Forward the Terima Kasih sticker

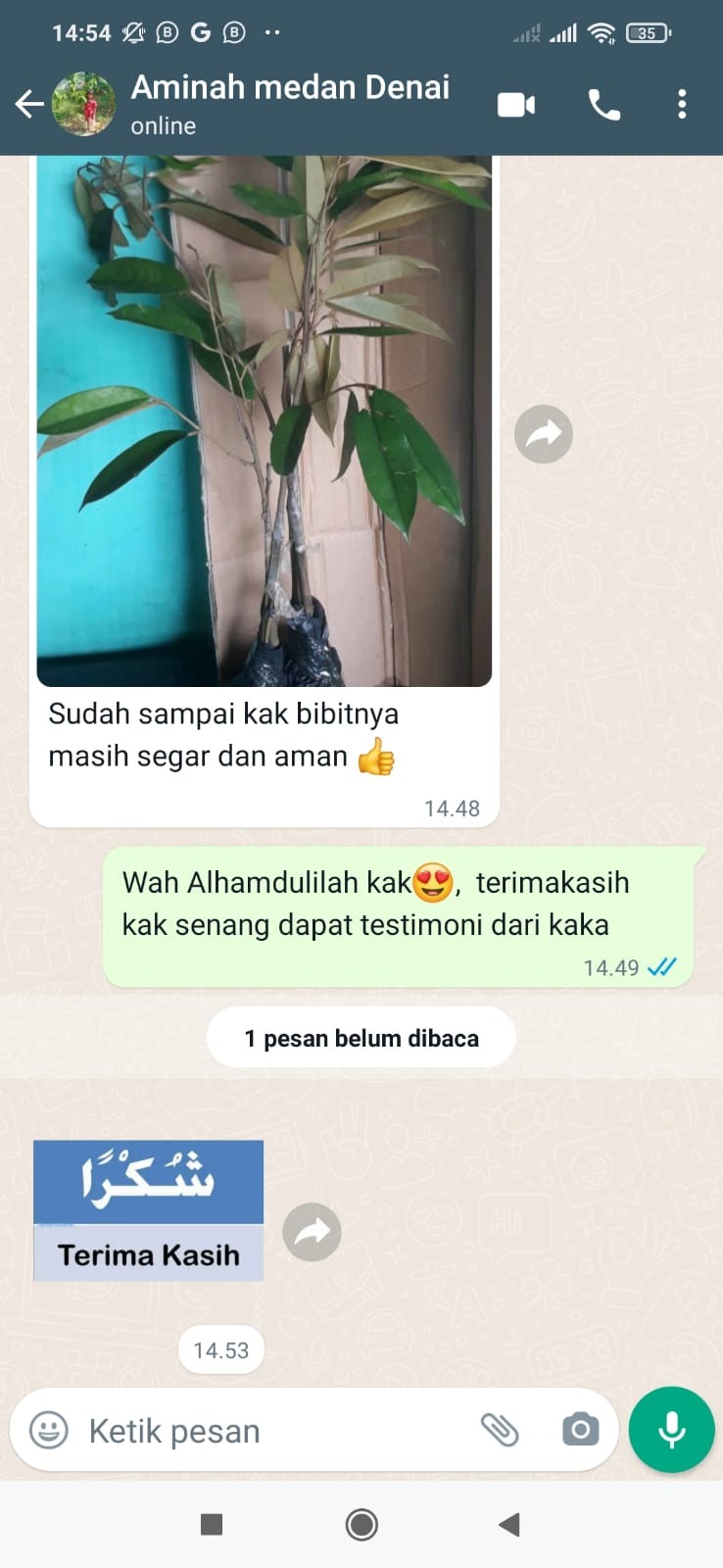(312, 1232)
